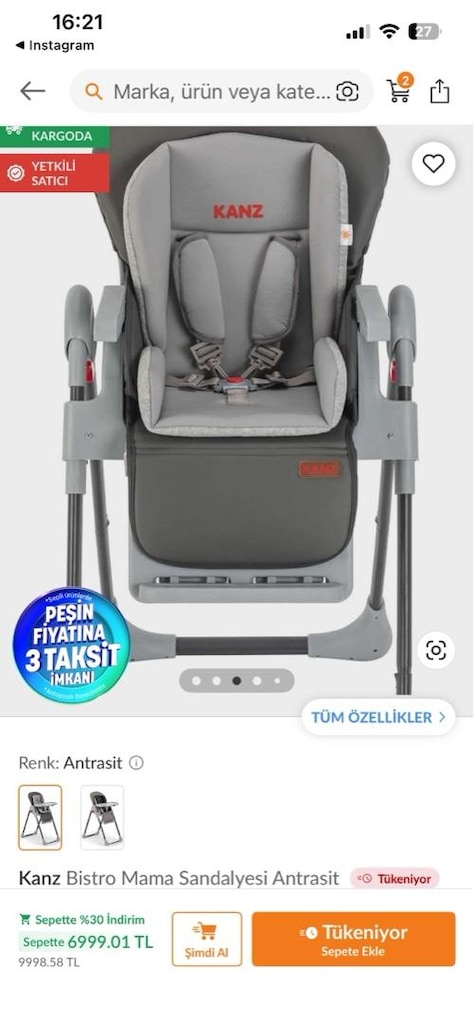Tap the image page indicator dots
The width and height of the screenshot is (474, 1024).
236,680
